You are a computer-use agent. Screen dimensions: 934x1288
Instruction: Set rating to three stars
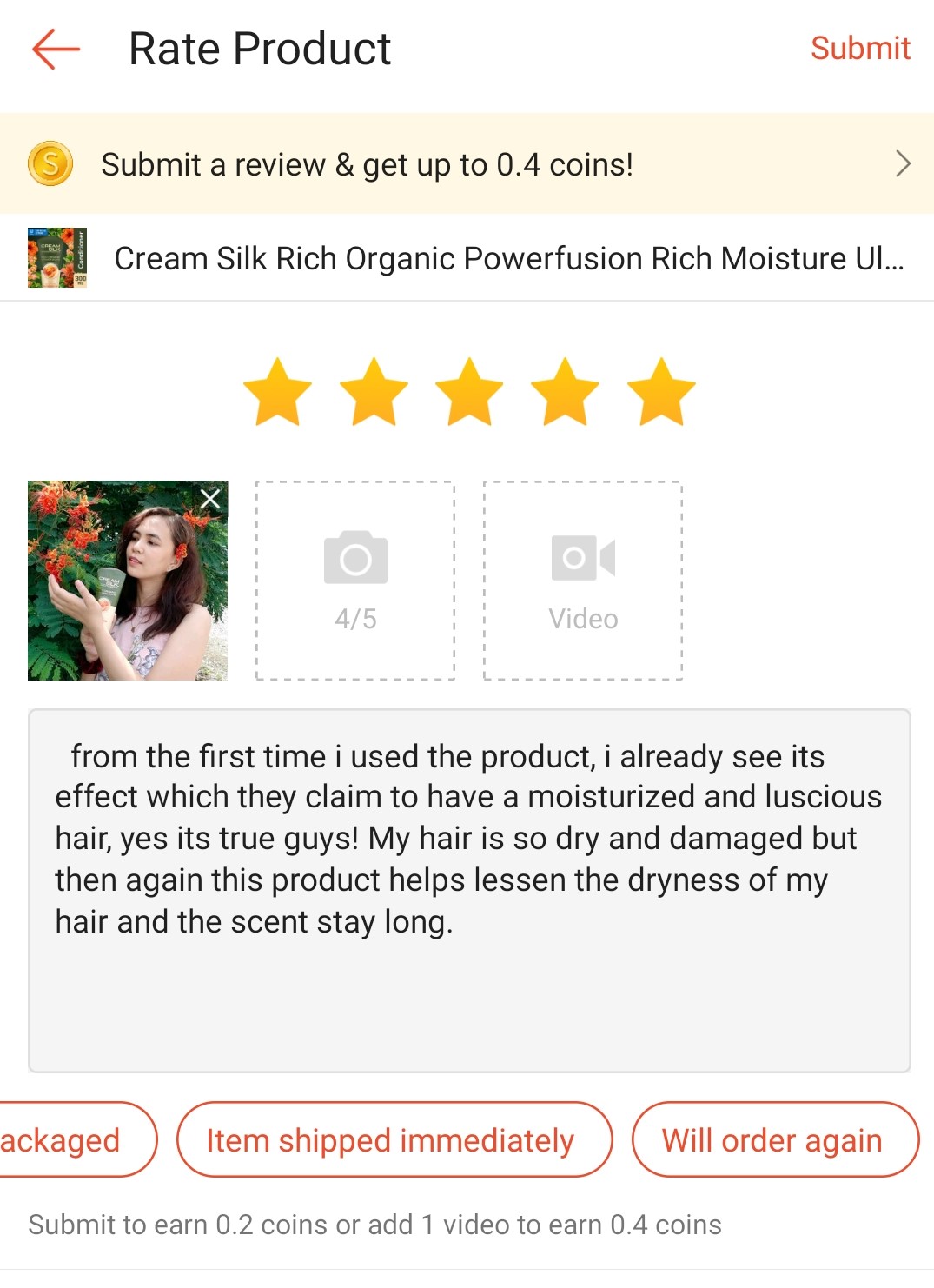click(469, 393)
